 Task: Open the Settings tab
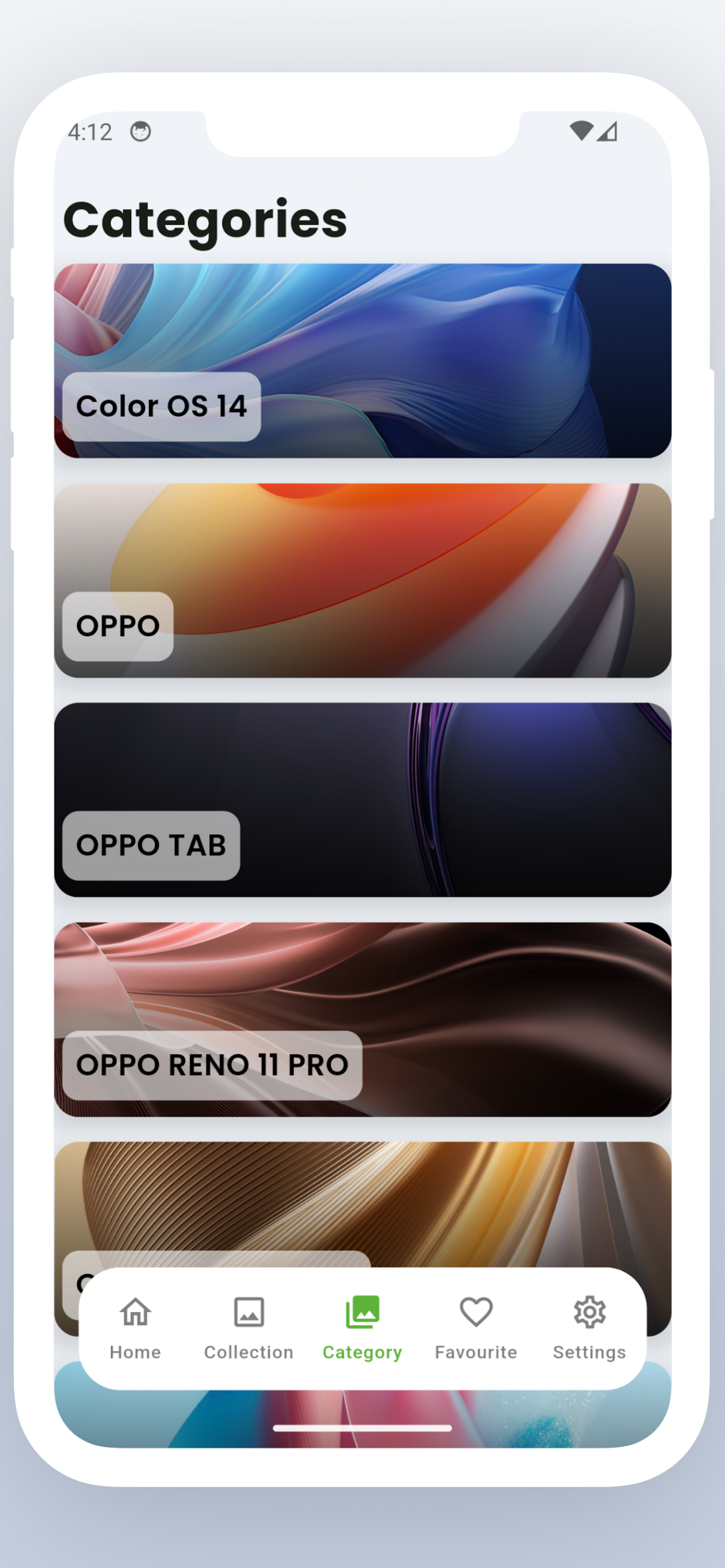click(x=590, y=1328)
